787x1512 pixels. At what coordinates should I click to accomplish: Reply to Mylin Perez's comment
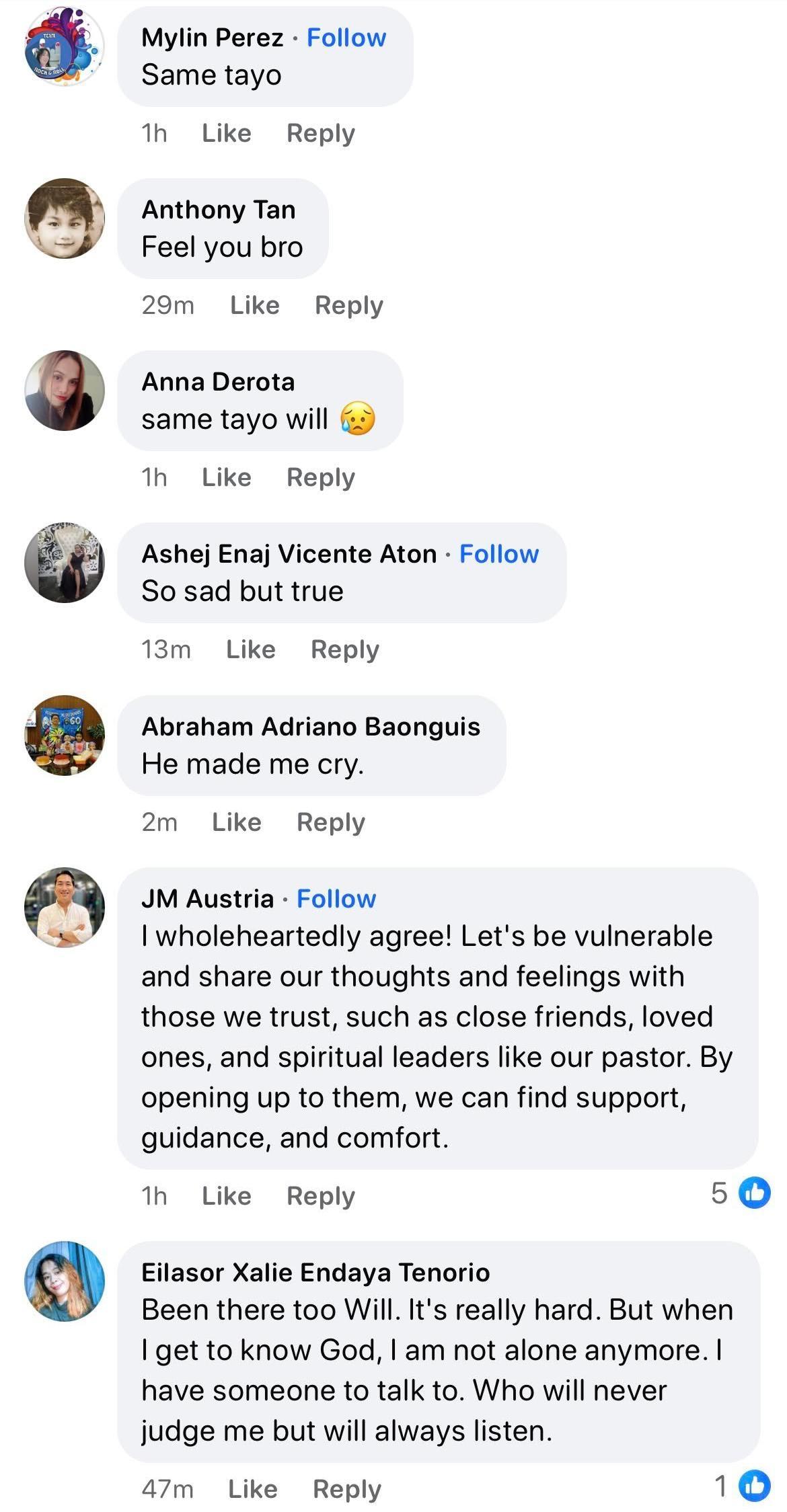click(x=320, y=133)
